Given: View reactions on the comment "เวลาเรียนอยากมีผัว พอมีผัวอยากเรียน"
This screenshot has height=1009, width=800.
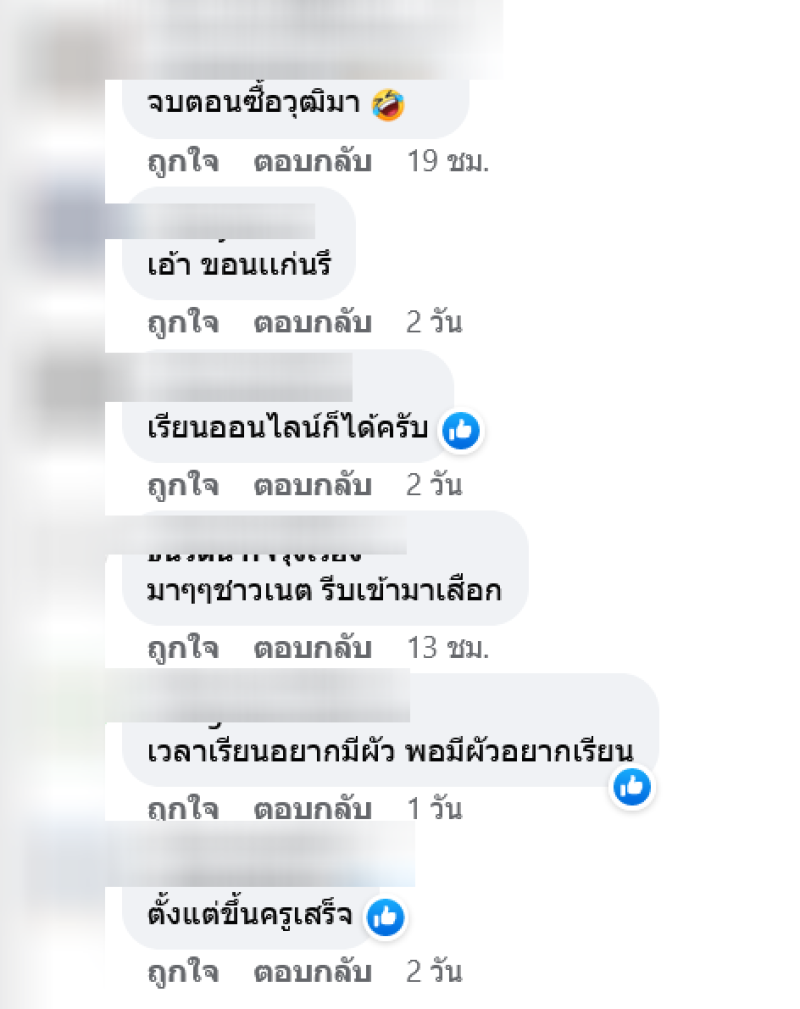Looking at the screenshot, I should click(632, 787).
